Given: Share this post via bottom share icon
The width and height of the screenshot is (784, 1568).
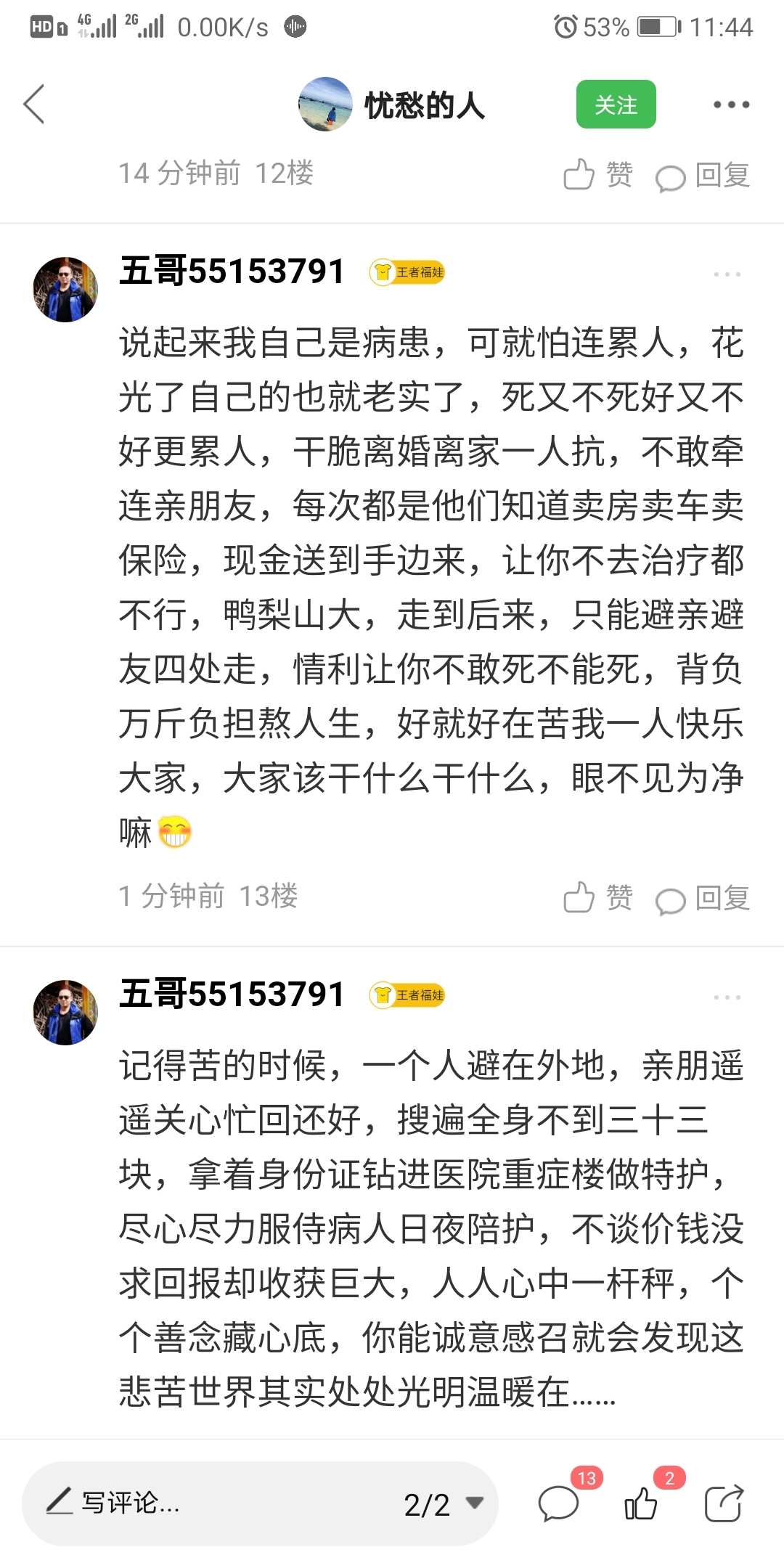Looking at the screenshot, I should click(724, 1502).
